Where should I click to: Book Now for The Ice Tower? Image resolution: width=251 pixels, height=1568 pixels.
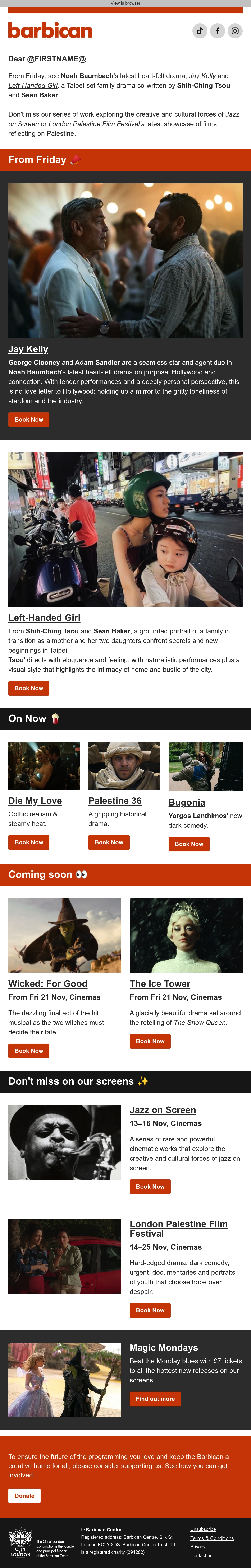pyautogui.click(x=150, y=1041)
